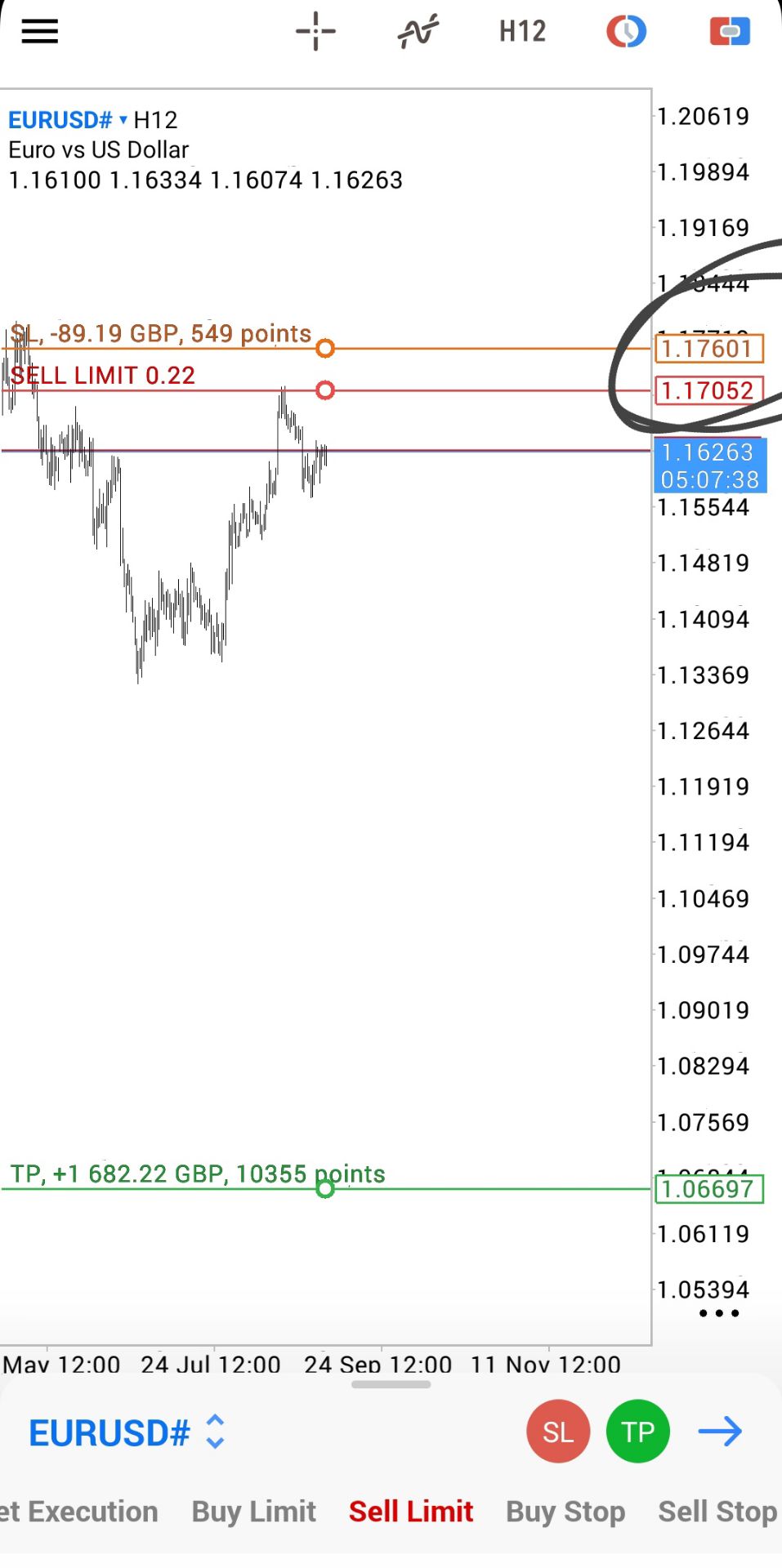Tap the green TP button
Viewport: 782px width, 1568px height.
[637, 1432]
